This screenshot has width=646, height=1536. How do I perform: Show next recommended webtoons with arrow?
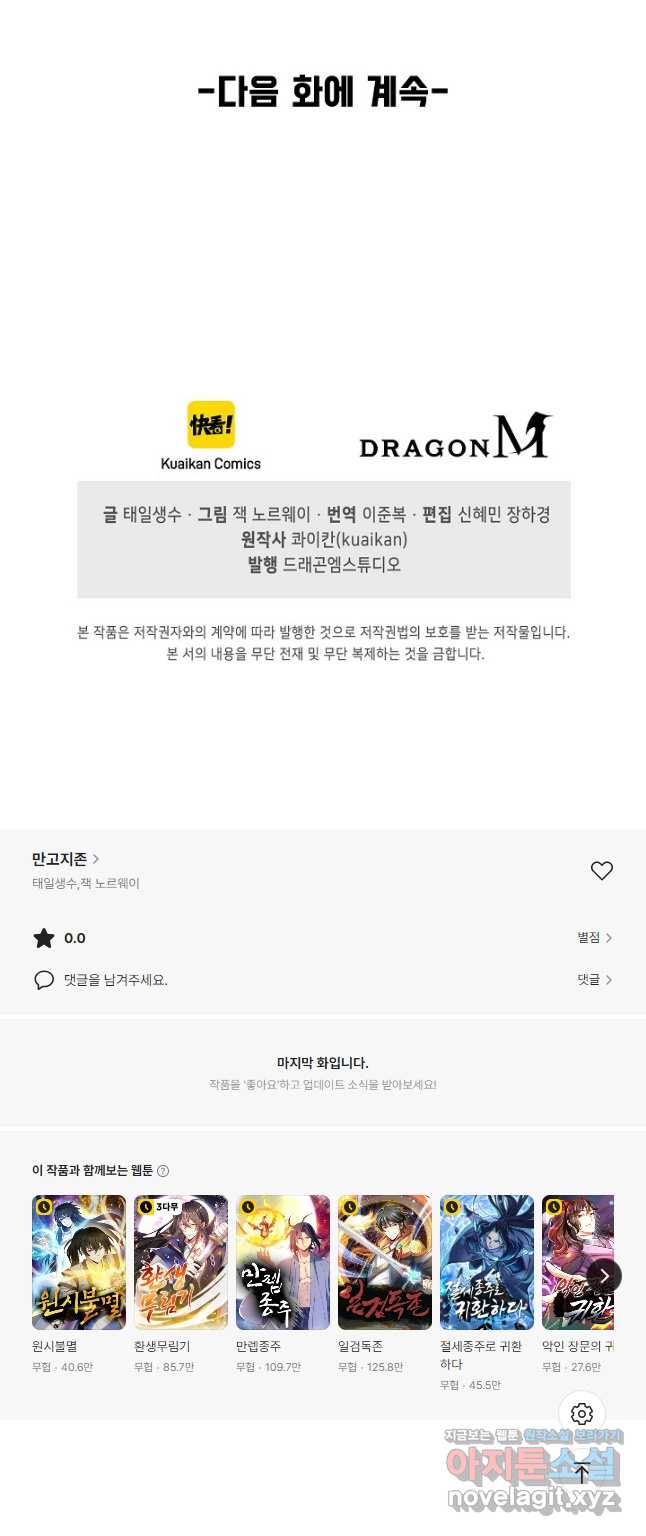coord(604,1276)
